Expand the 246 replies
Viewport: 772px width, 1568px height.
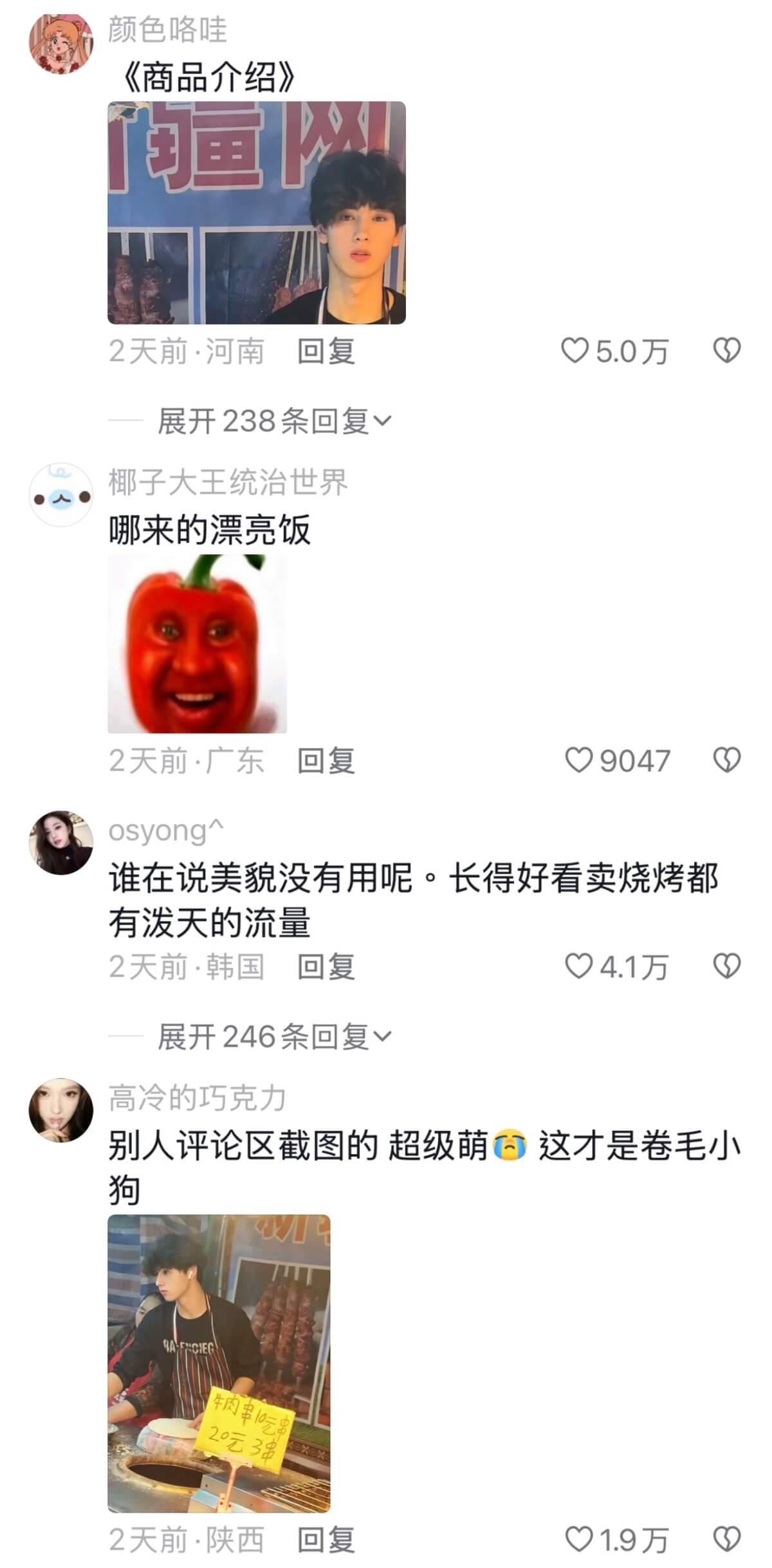click(273, 1037)
